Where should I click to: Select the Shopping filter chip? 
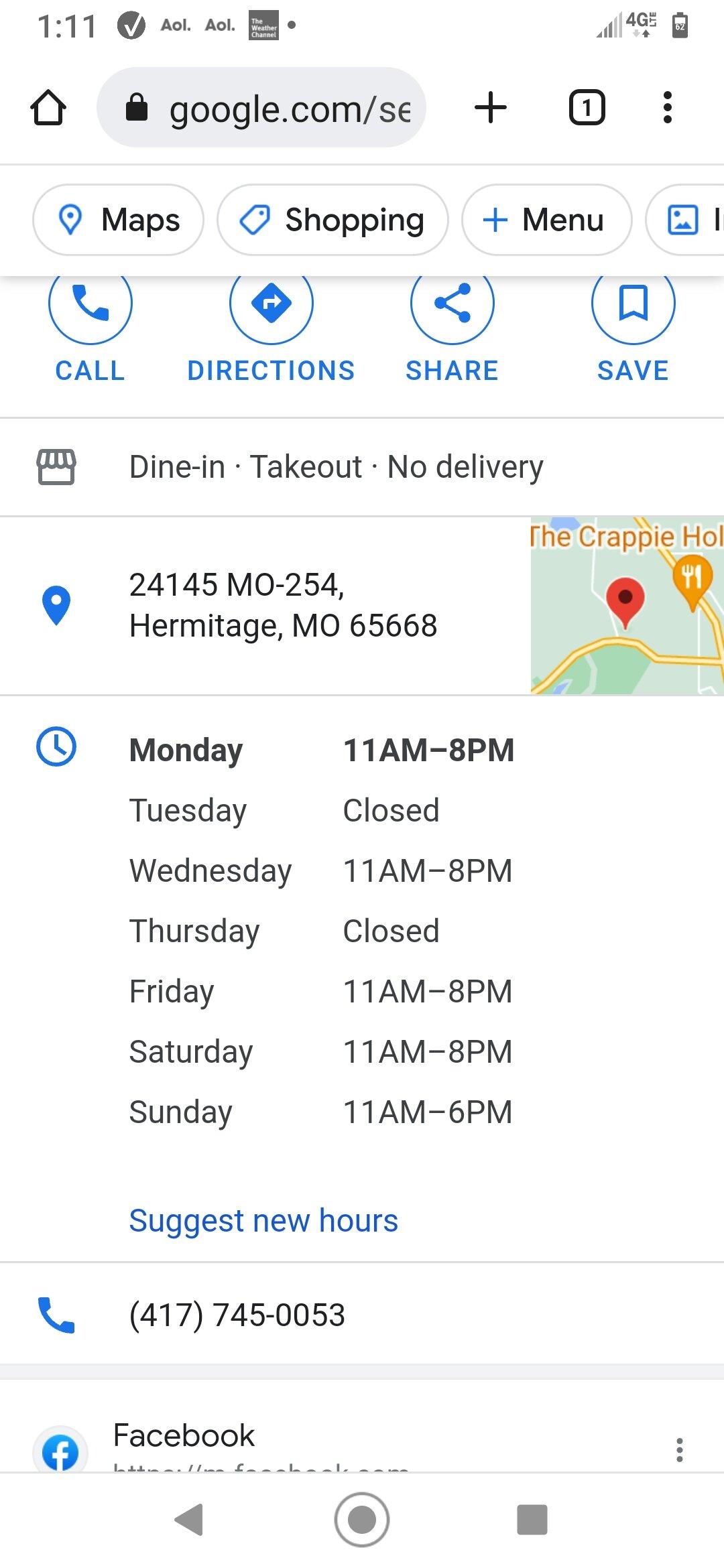click(333, 220)
